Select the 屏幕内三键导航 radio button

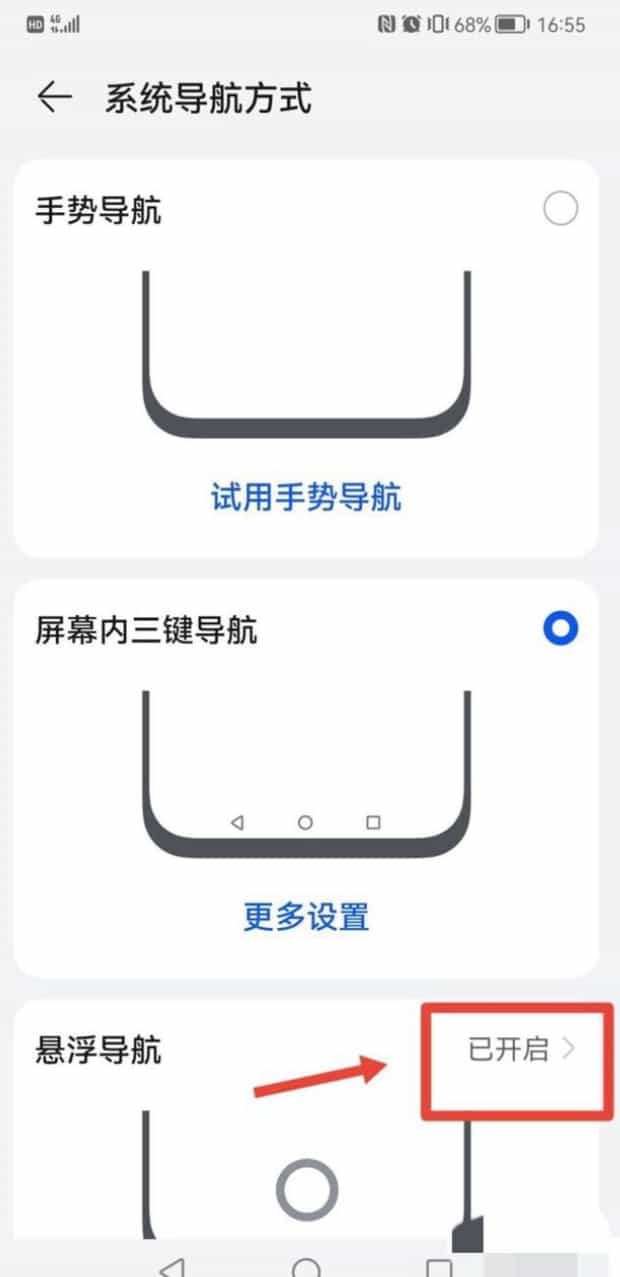(560, 628)
